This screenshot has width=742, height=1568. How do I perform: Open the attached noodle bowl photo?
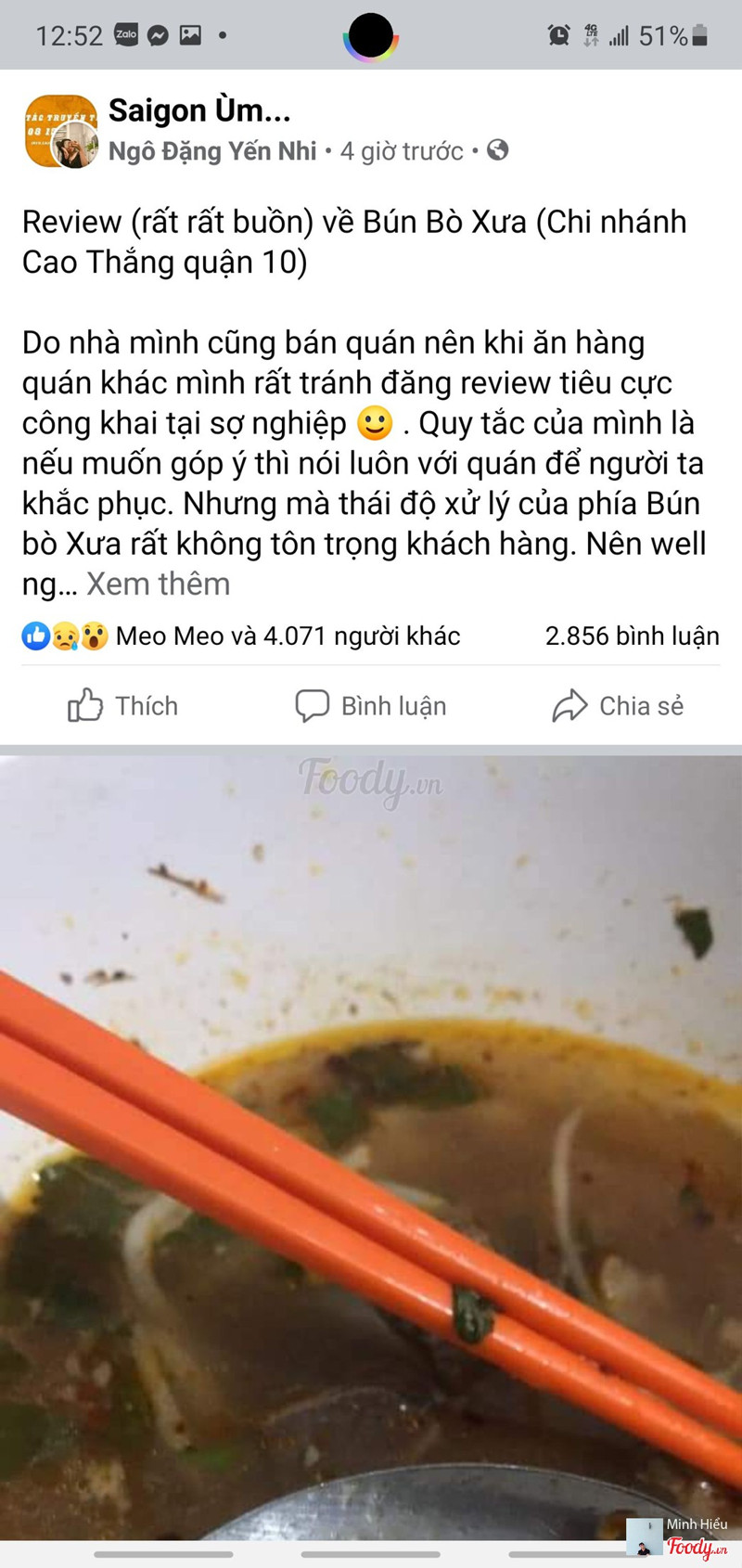pyautogui.click(x=371, y=1141)
